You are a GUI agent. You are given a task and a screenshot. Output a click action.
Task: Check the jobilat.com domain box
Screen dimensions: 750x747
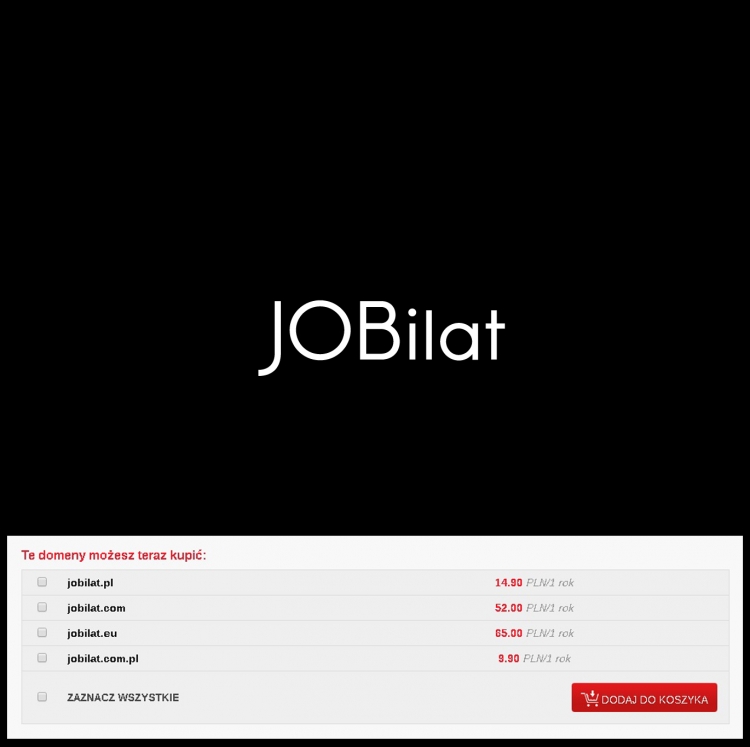coord(42,607)
